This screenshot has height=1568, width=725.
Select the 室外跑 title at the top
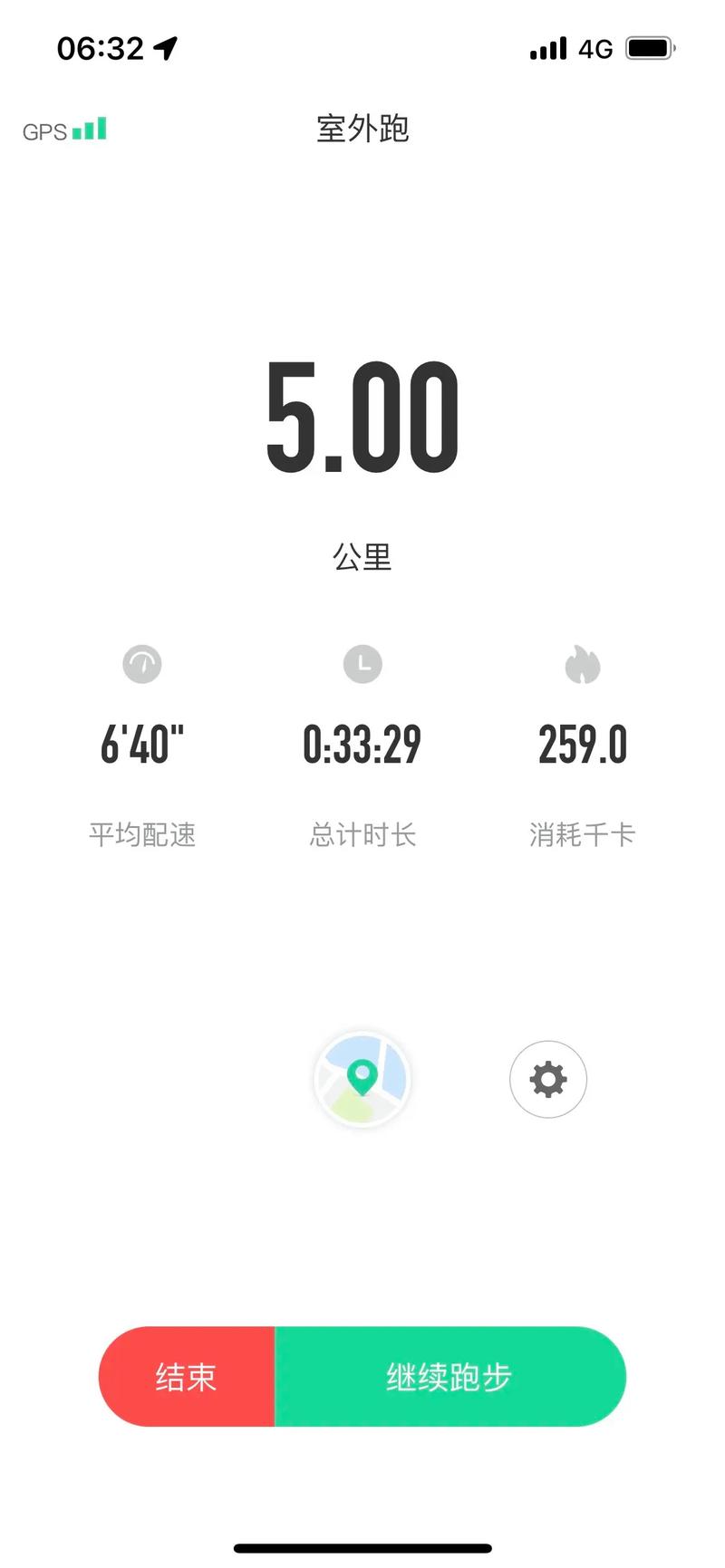click(362, 130)
